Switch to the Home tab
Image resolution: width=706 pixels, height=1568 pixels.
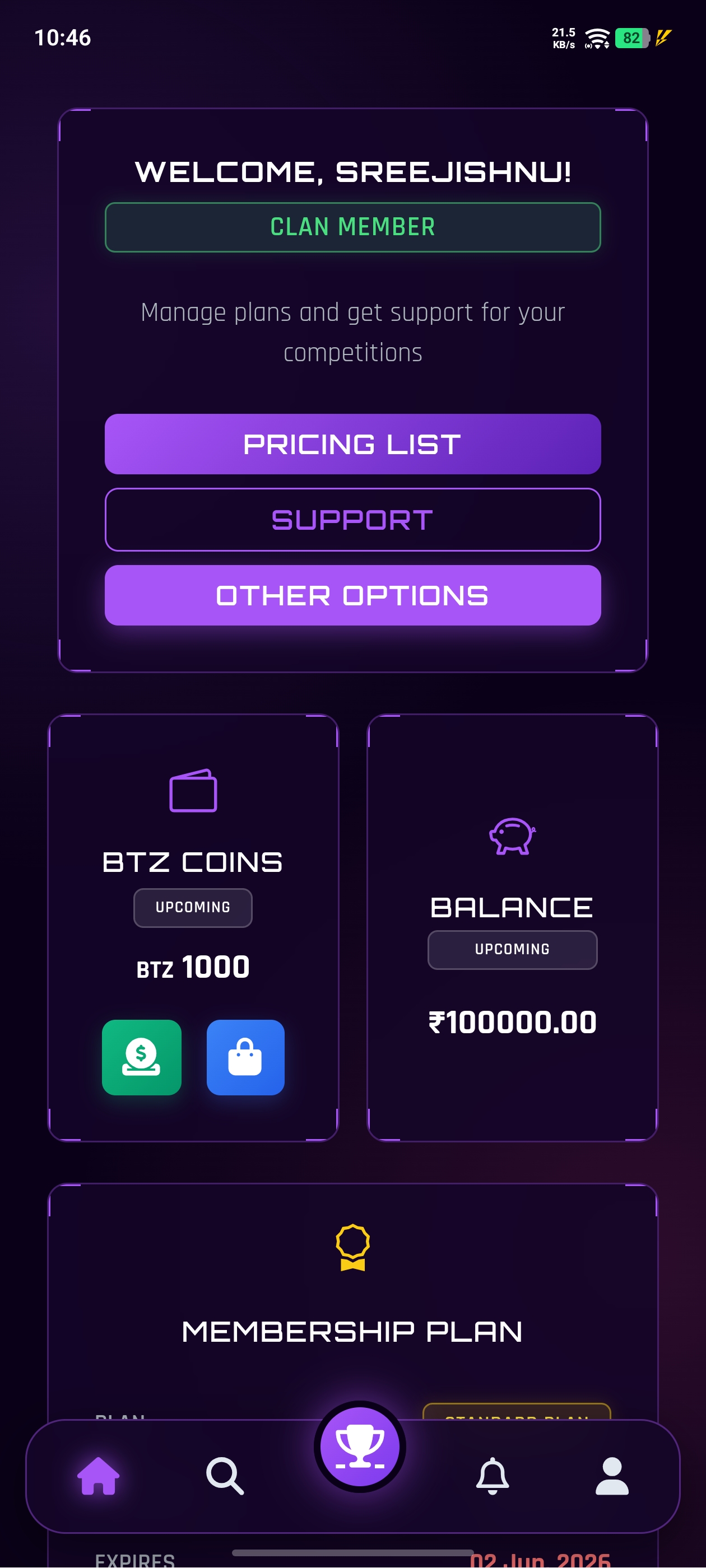pyautogui.click(x=98, y=1476)
